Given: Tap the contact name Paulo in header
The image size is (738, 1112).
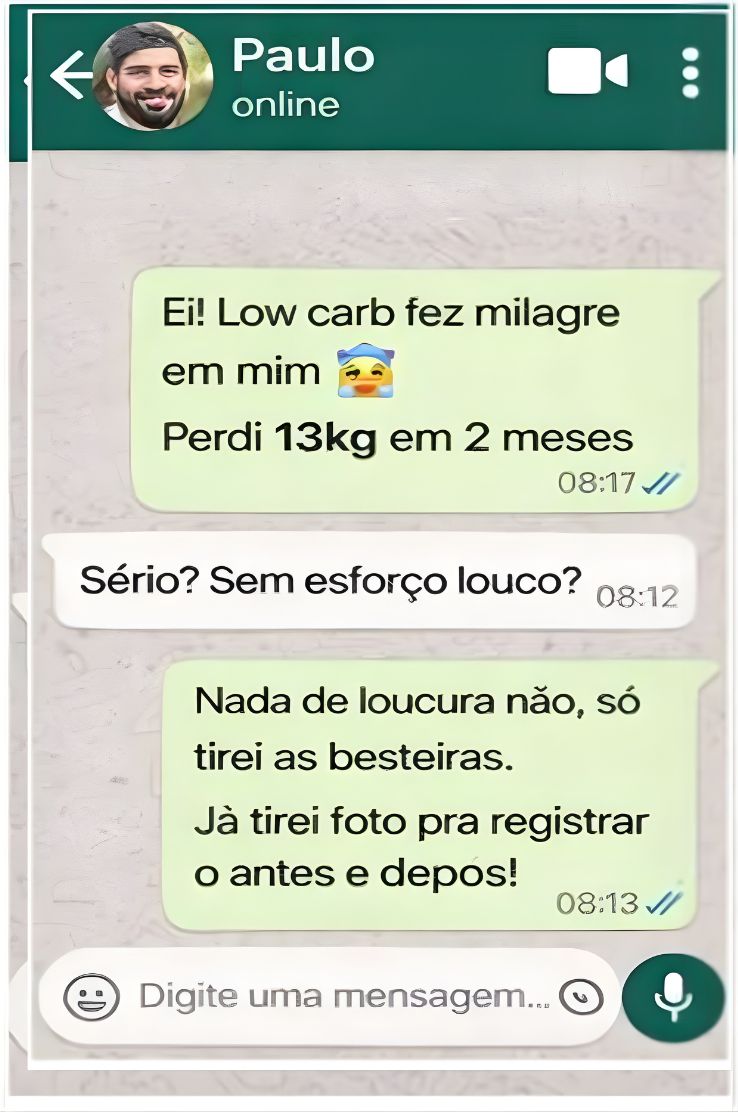Looking at the screenshot, I should click(x=301, y=58).
